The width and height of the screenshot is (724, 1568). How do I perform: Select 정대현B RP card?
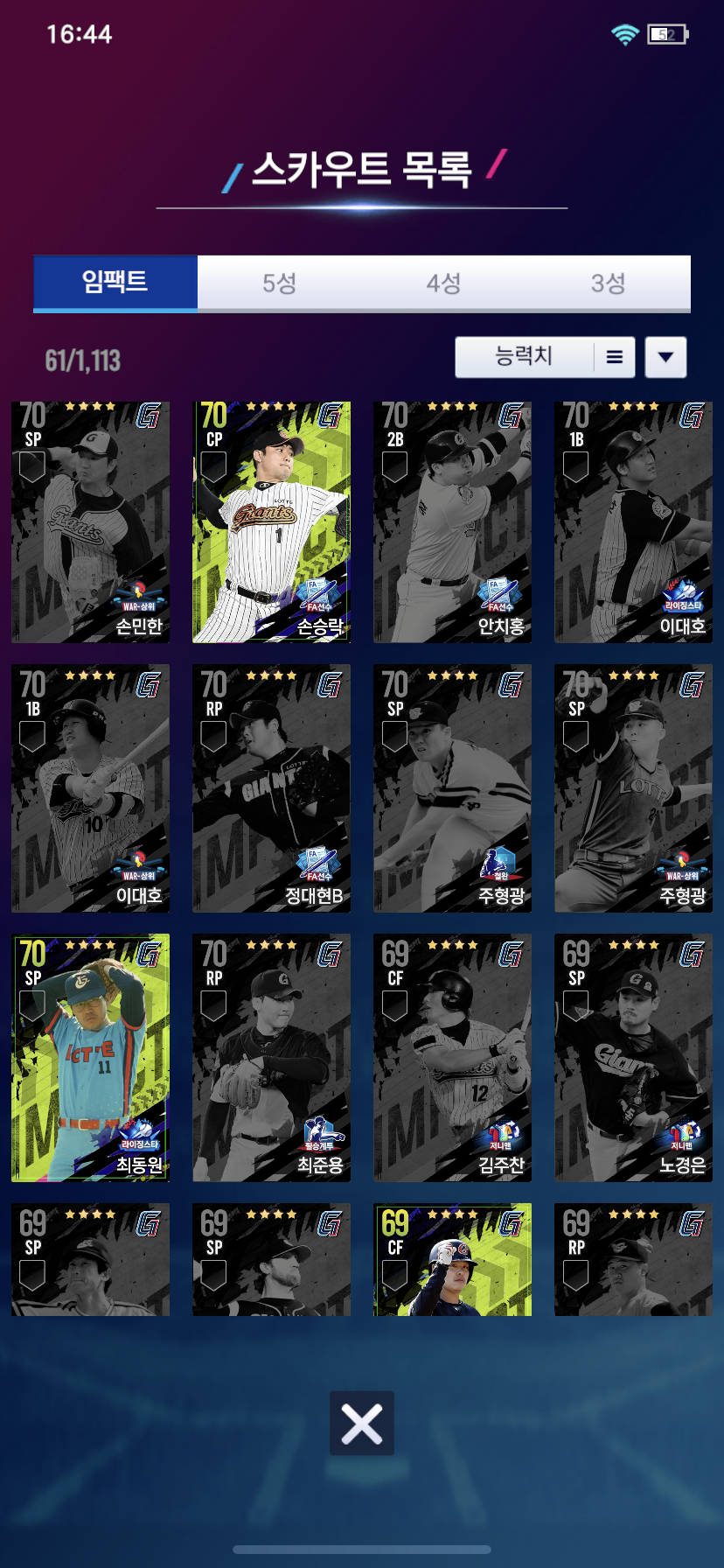click(271, 788)
